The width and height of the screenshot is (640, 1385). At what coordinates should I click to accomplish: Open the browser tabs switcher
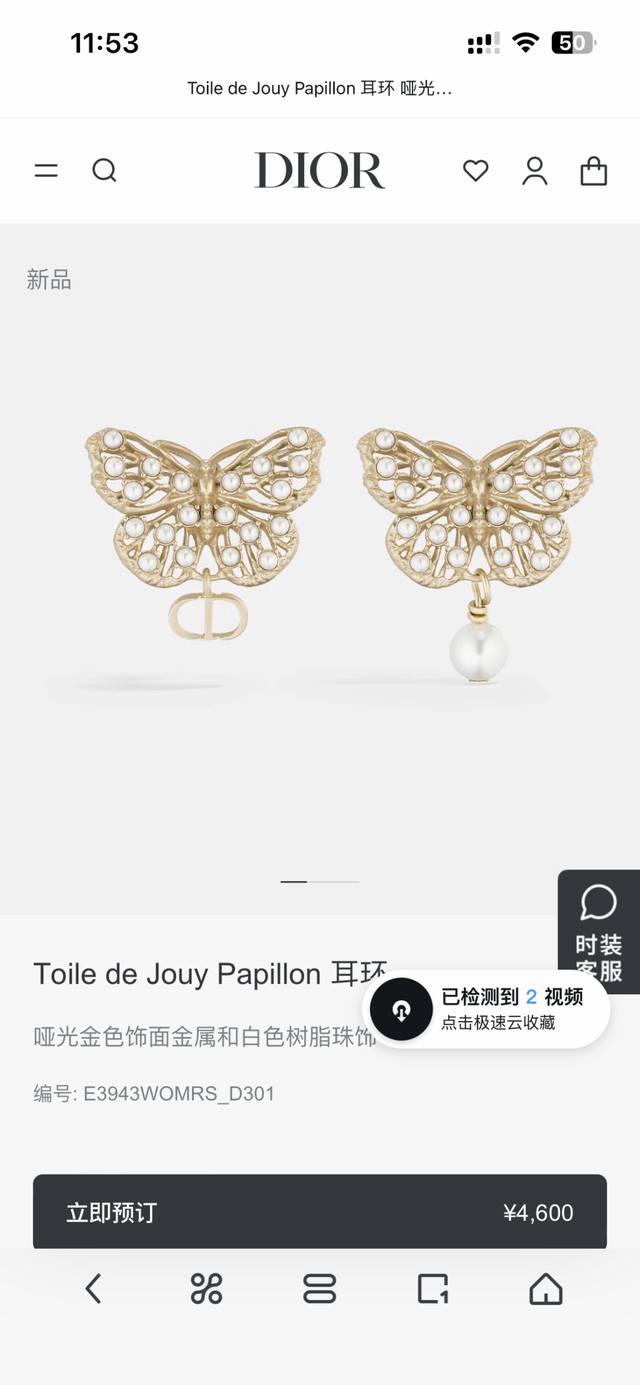coord(320,1289)
